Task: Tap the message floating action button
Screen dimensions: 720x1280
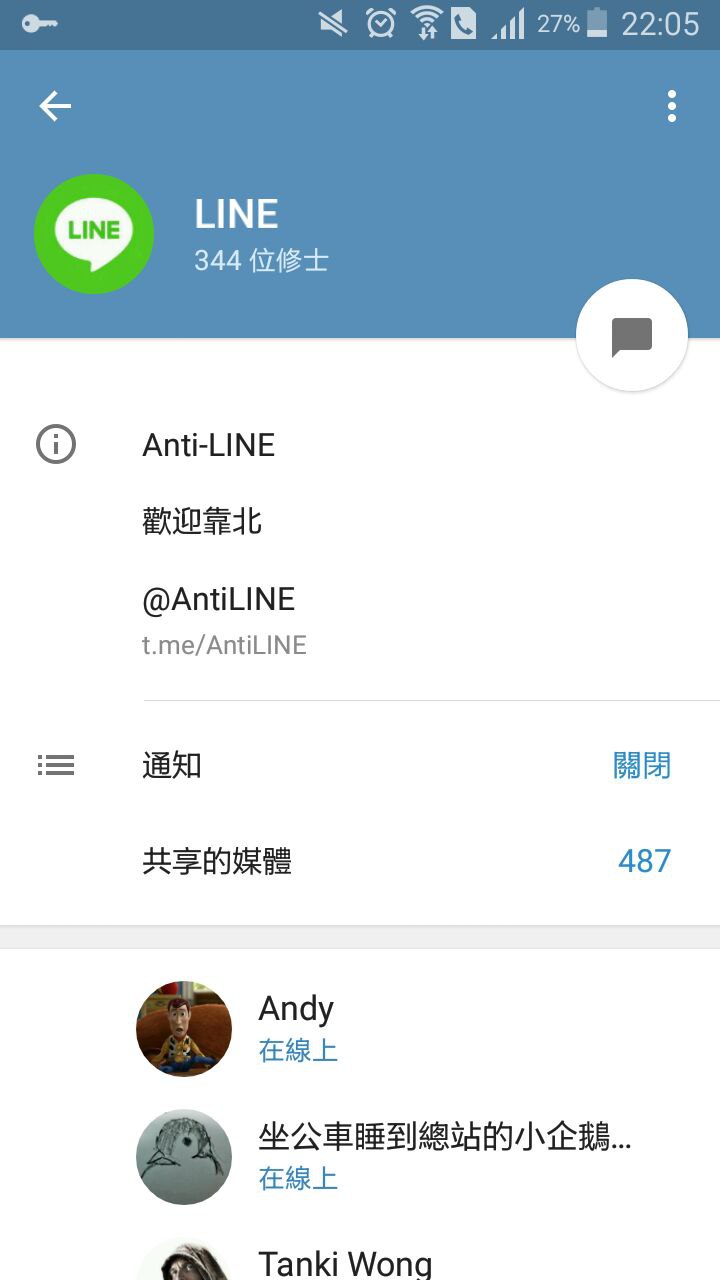Action: (632, 337)
